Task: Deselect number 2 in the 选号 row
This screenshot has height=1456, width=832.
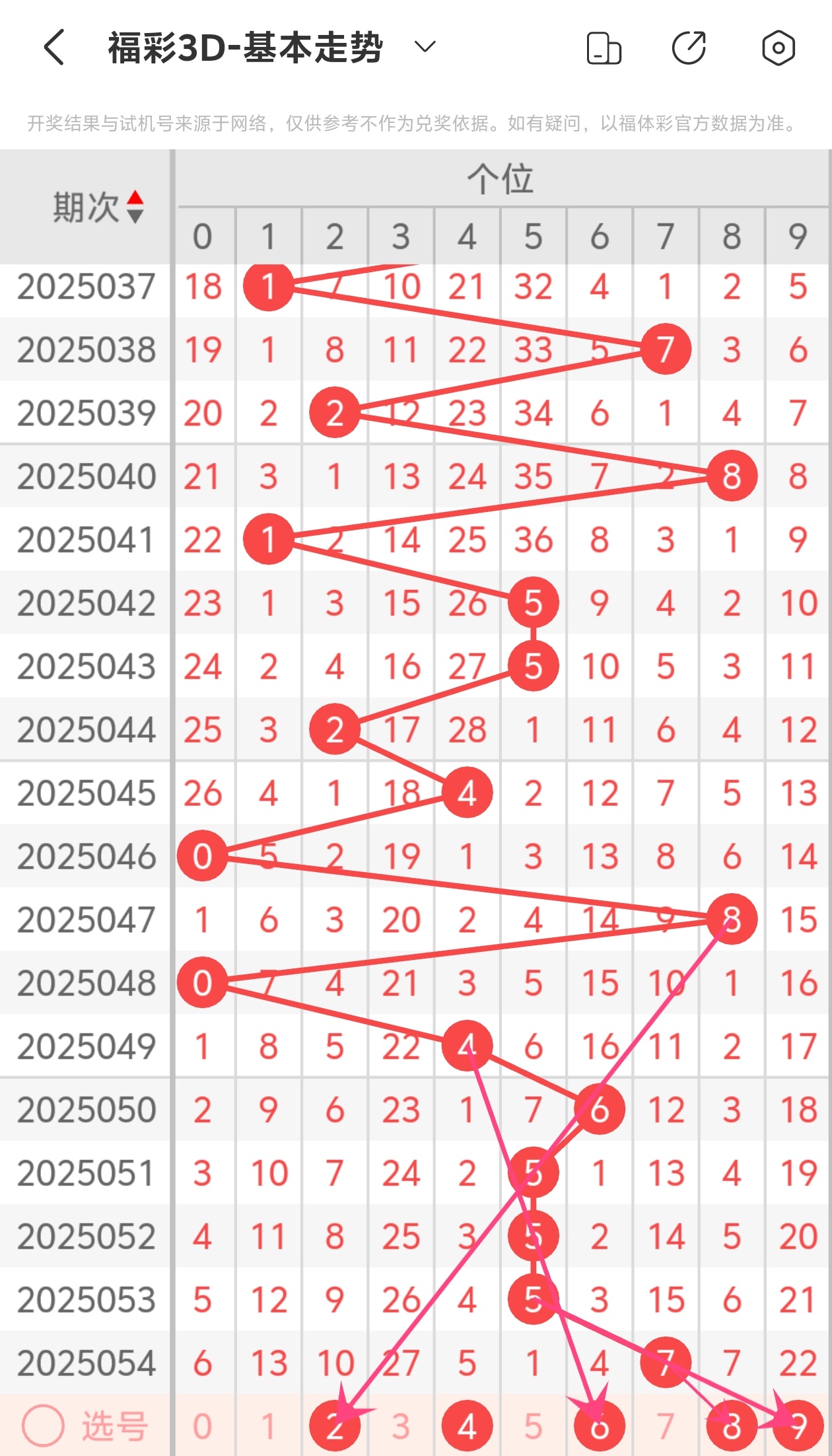Action: point(335,1426)
